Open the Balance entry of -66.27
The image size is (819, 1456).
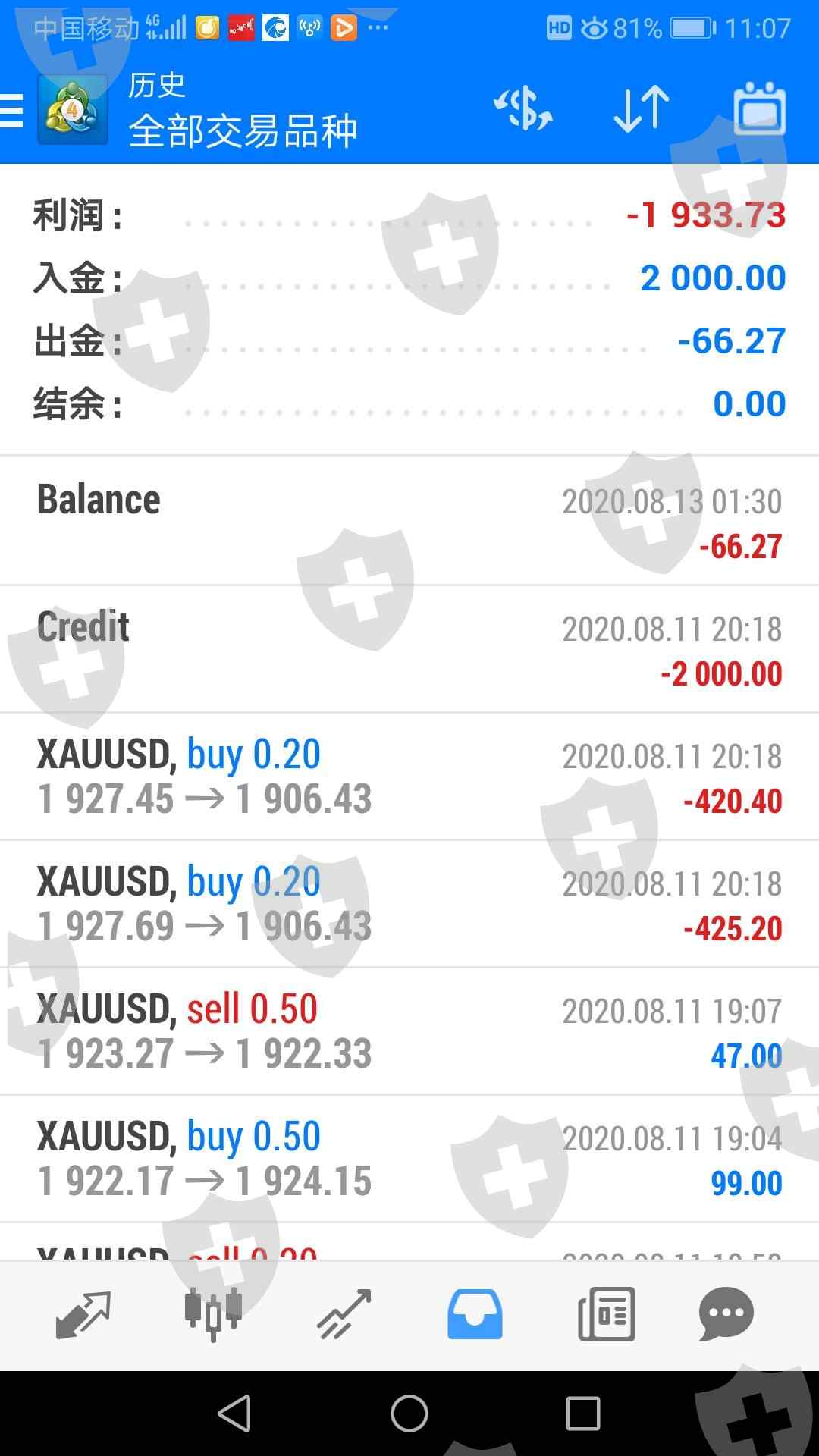[409, 522]
